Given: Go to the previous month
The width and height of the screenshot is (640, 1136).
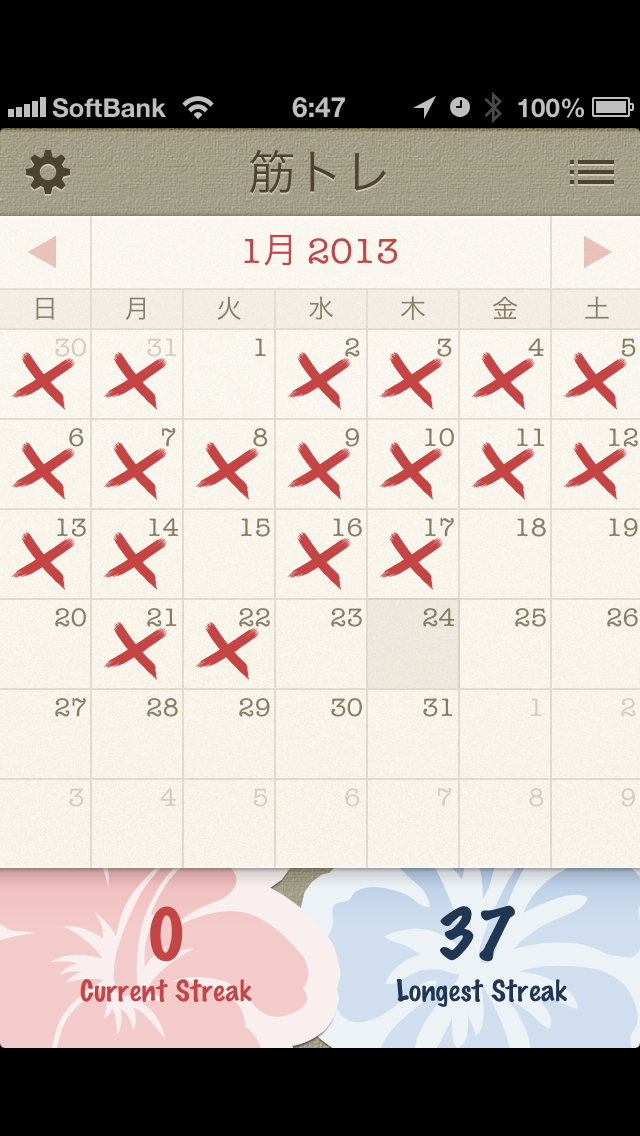Looking at the screenshot, I should [x=43, y=252].
